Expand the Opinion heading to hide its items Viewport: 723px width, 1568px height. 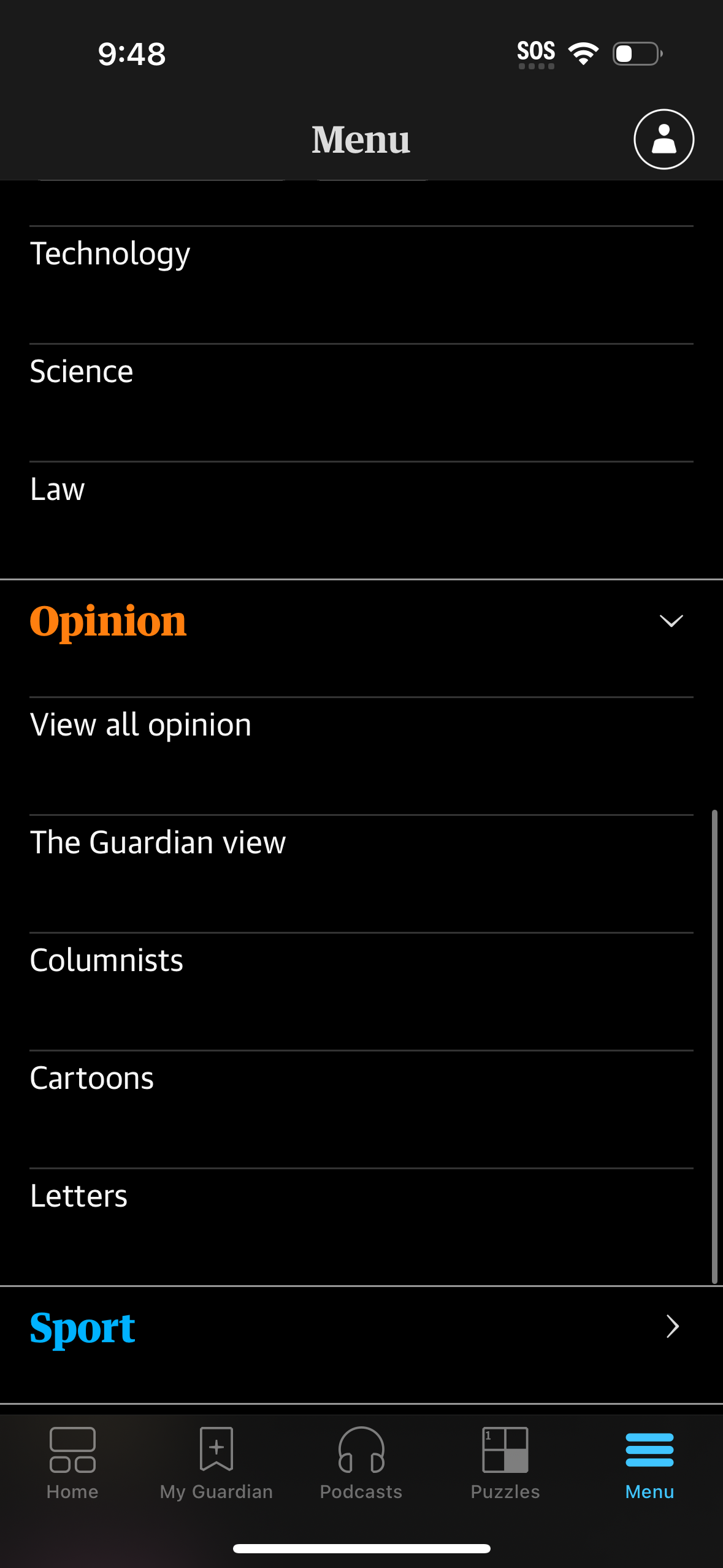click(x=108, y=621)
